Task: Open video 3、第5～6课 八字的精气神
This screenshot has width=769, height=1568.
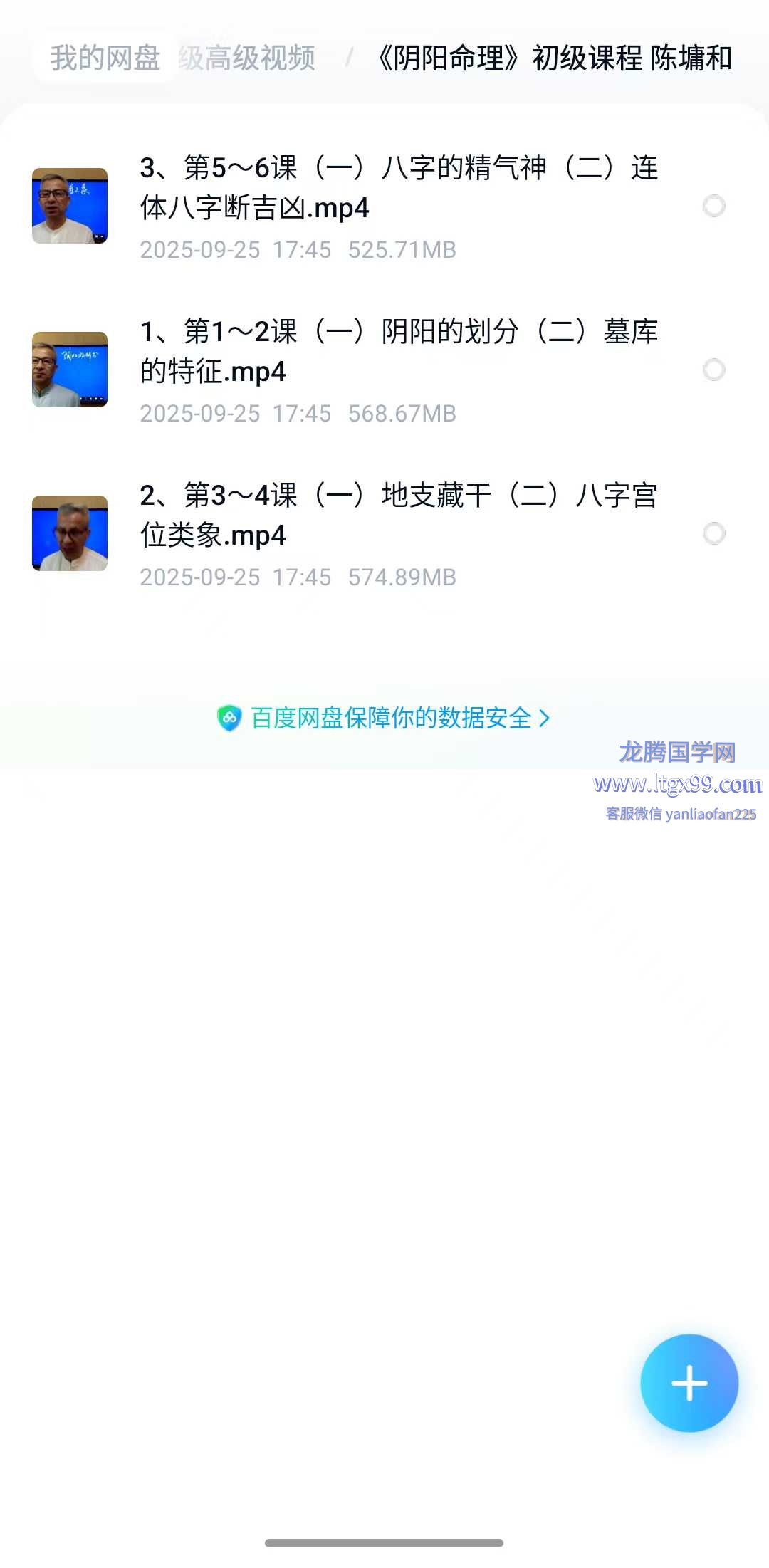Action: [x=397, y=188]
